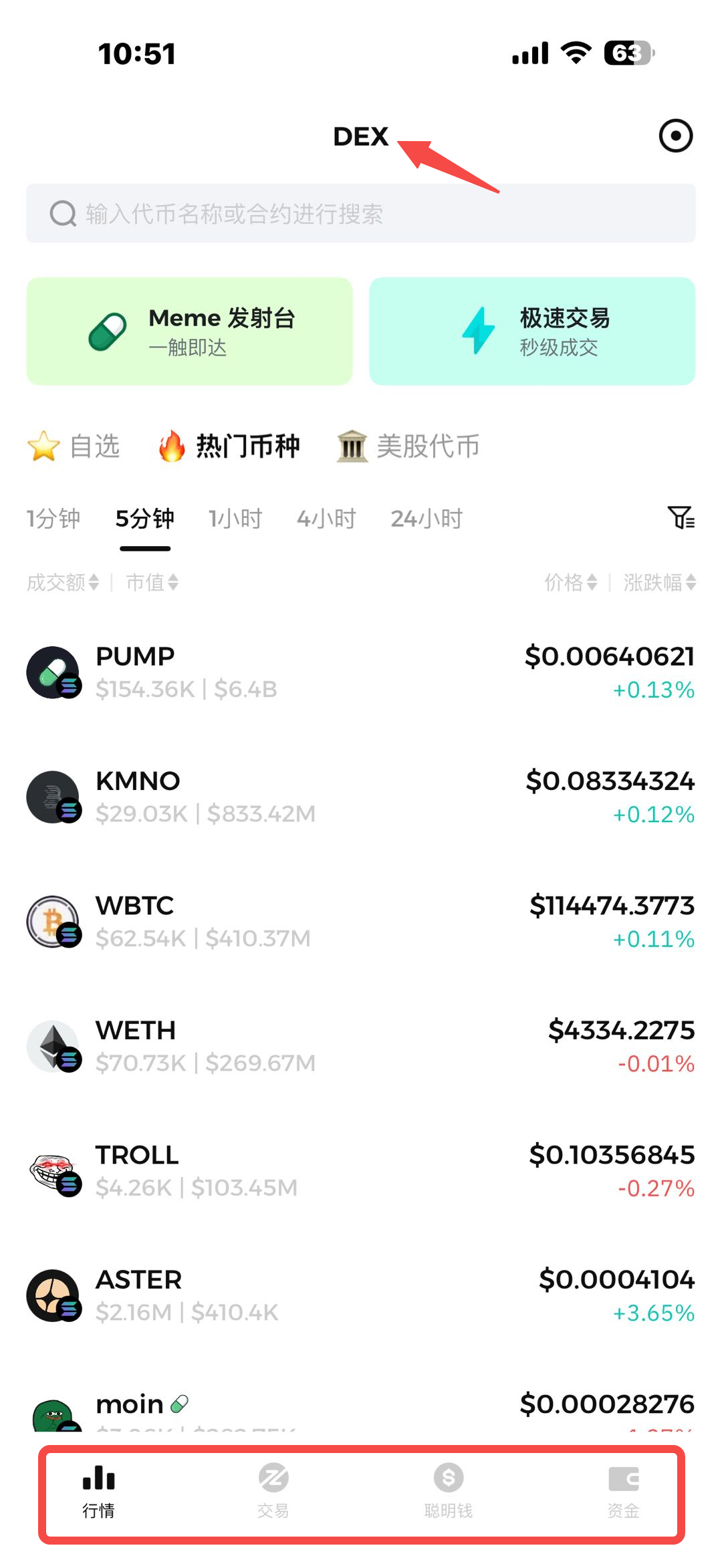The width and height of the screenshot is (722, 1568).
Task: Sort the list by 市值
Action: (x=152, y=582)
